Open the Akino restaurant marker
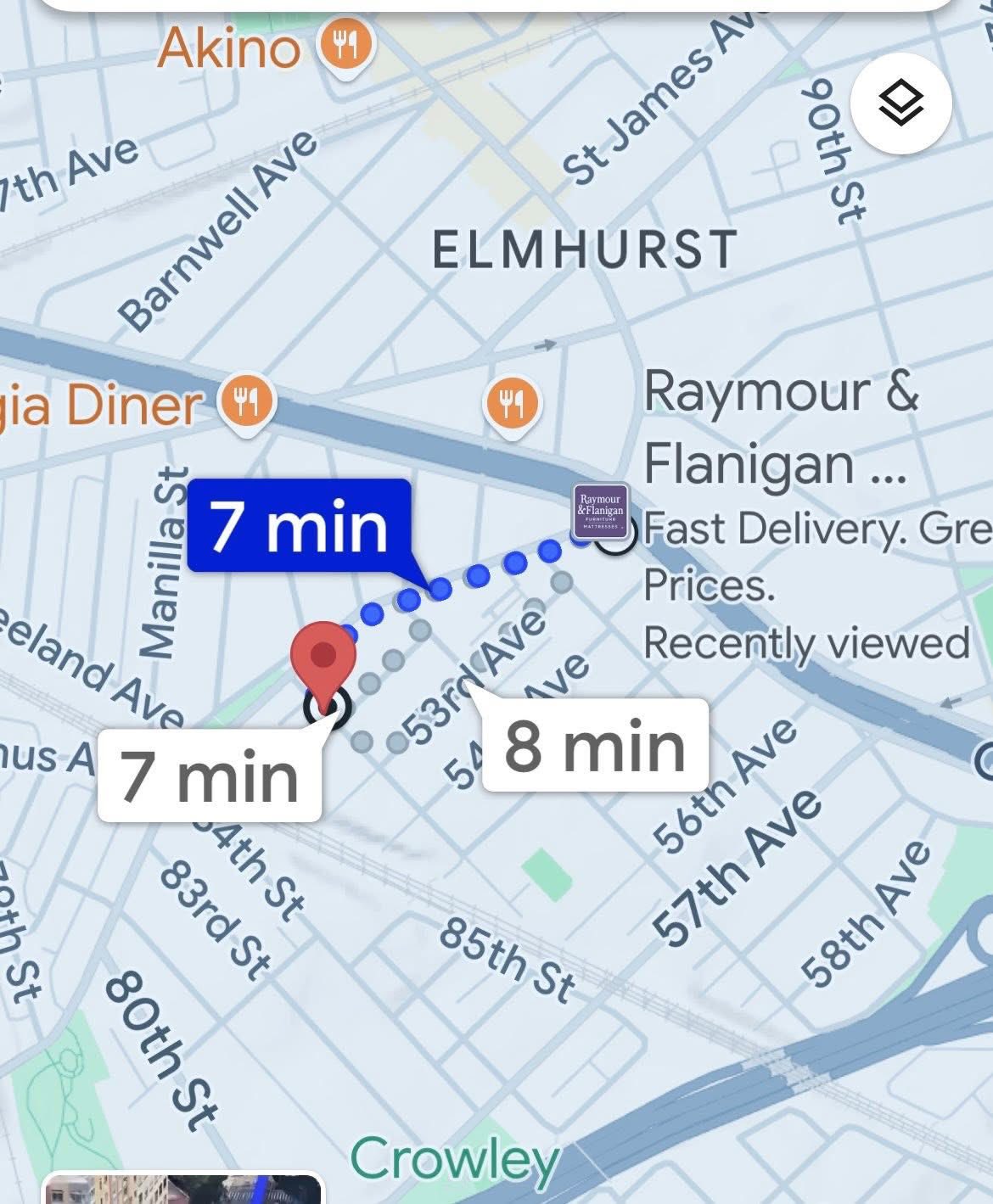Viewport: 993px width, 1204px height. (x=344, y=45)
